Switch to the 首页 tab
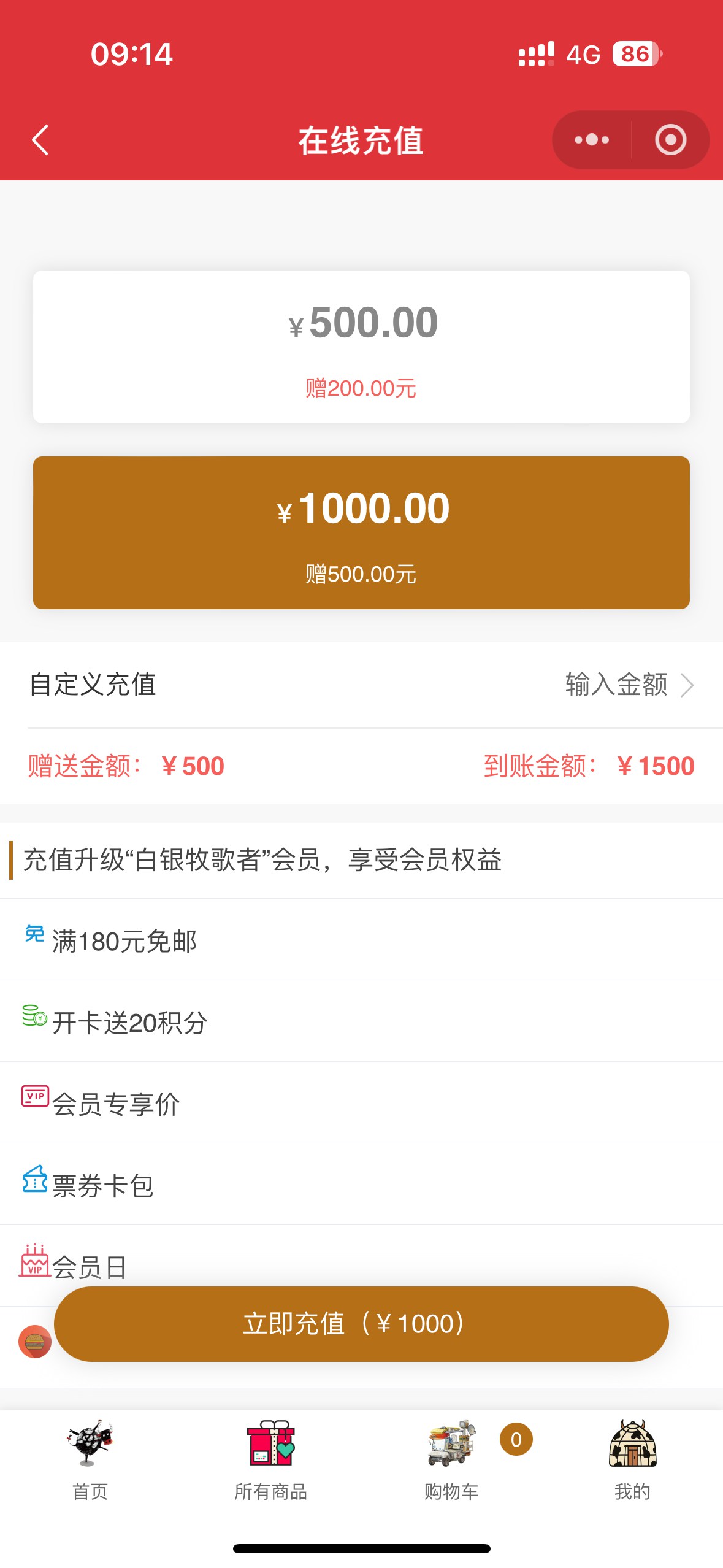723x1568 pixels. (90, 1459)
